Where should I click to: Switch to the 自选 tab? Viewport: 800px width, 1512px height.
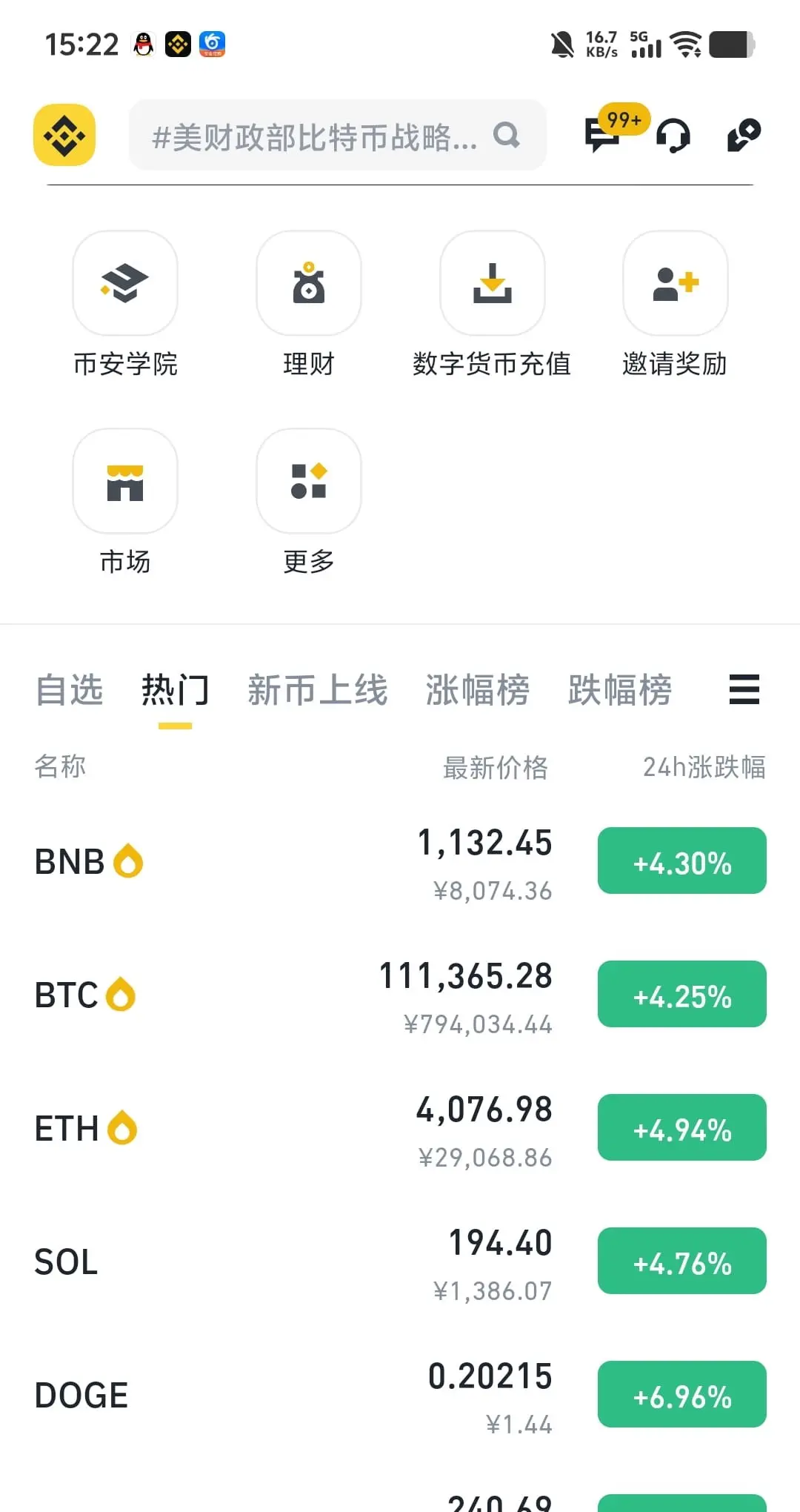[x=70, y=690]
